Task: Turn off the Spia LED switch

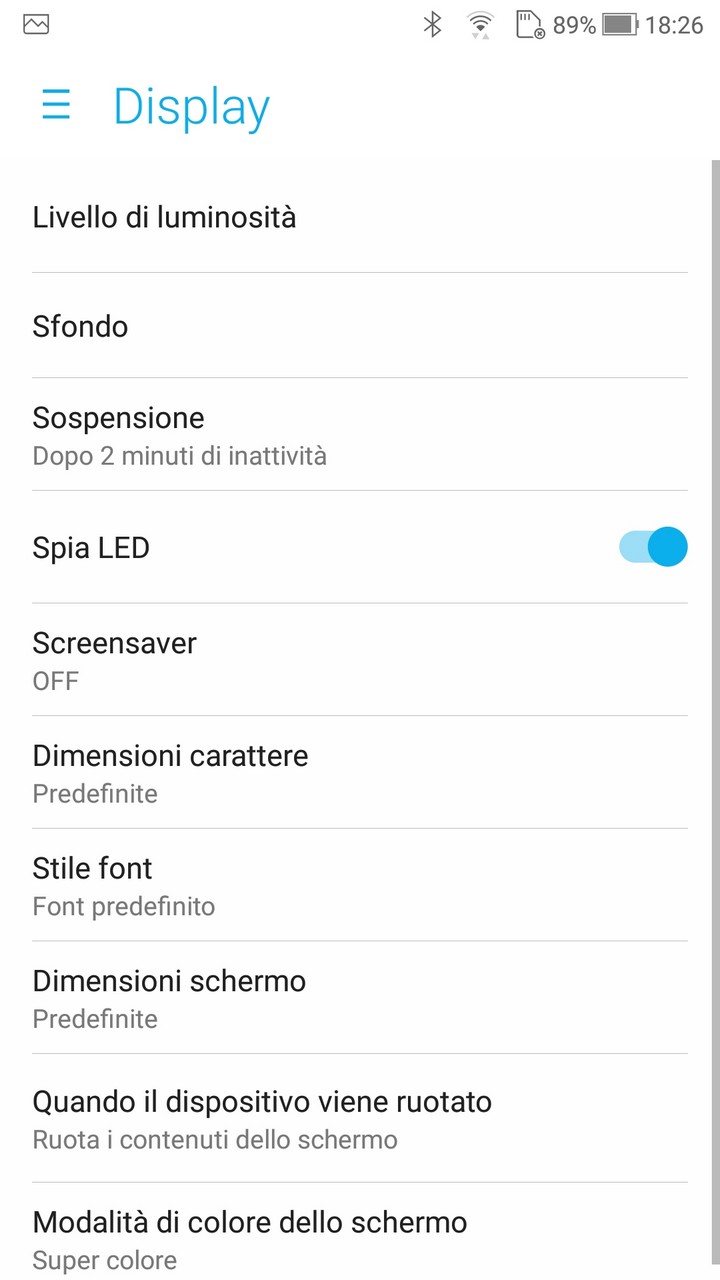Action: pyautogui.click(x=653, y=547)
